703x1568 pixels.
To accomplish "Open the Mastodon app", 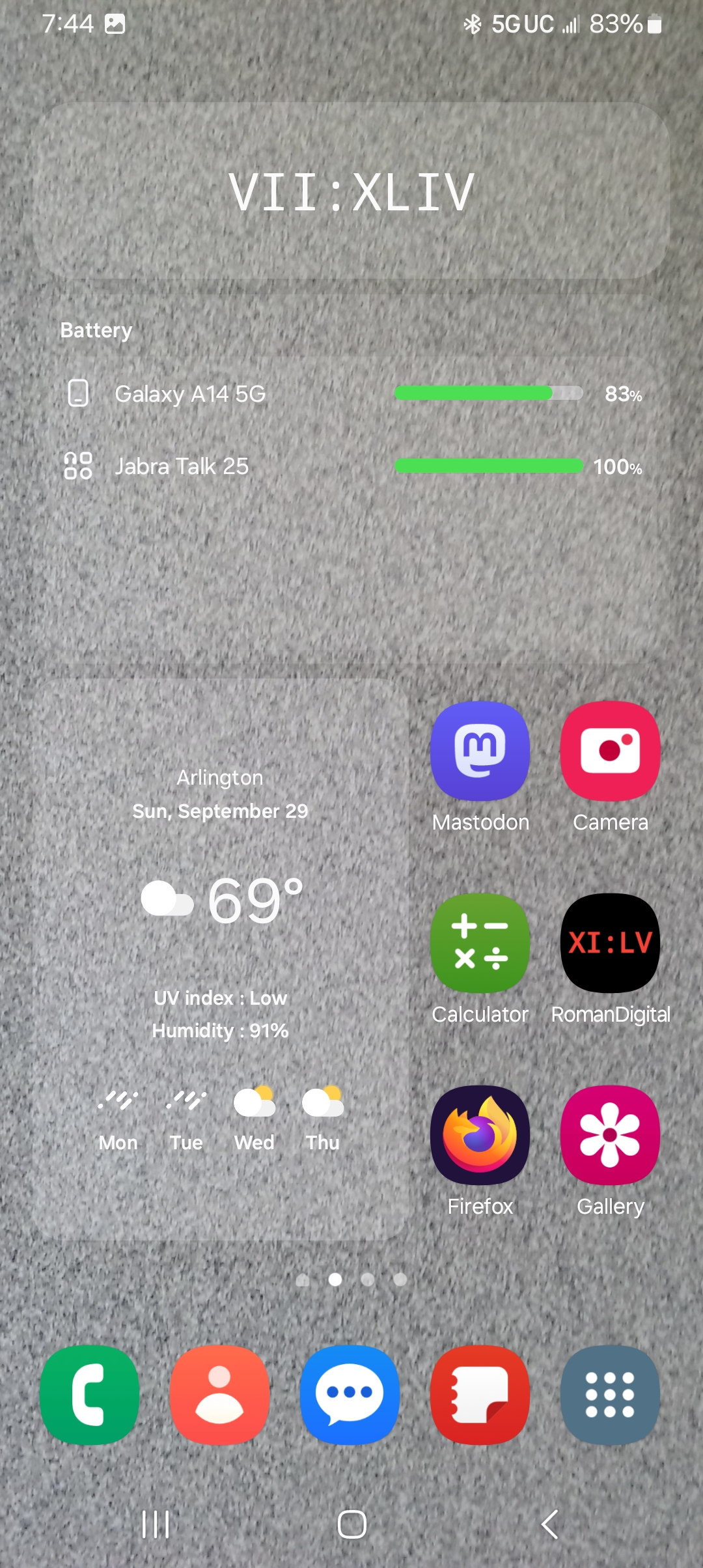I will point(480,751).
